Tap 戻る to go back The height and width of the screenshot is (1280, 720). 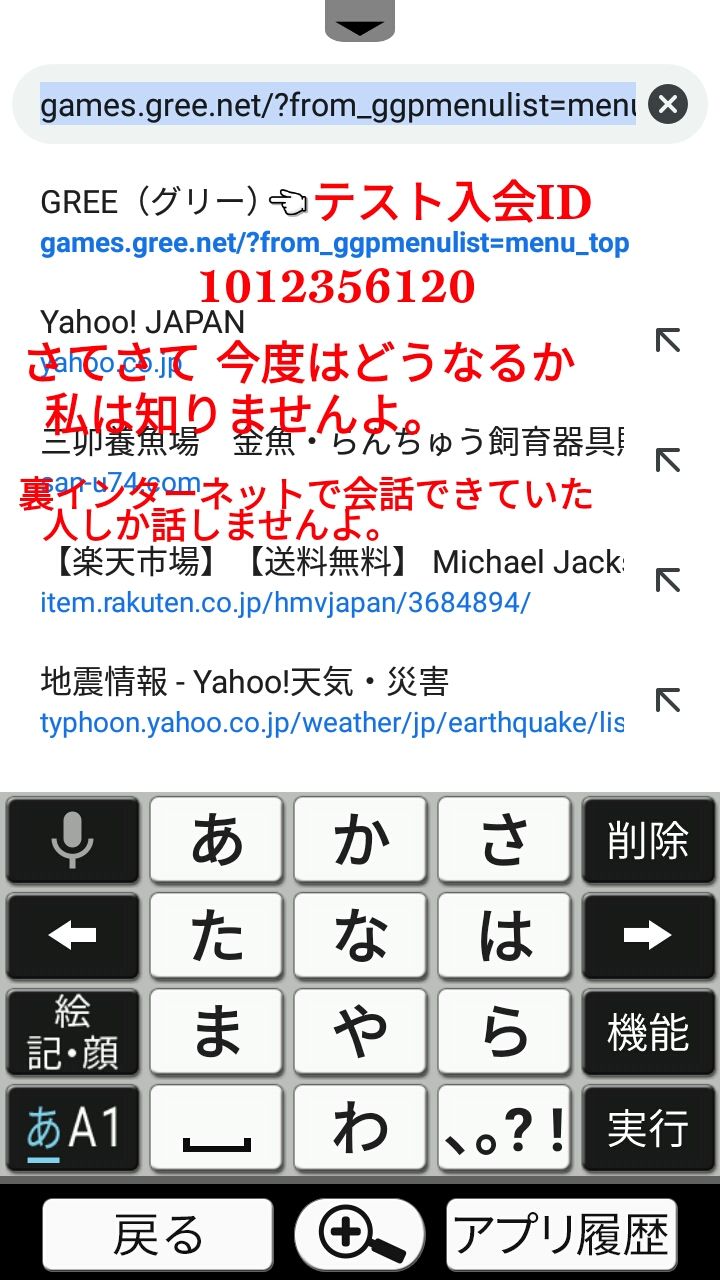point(158,1235)
